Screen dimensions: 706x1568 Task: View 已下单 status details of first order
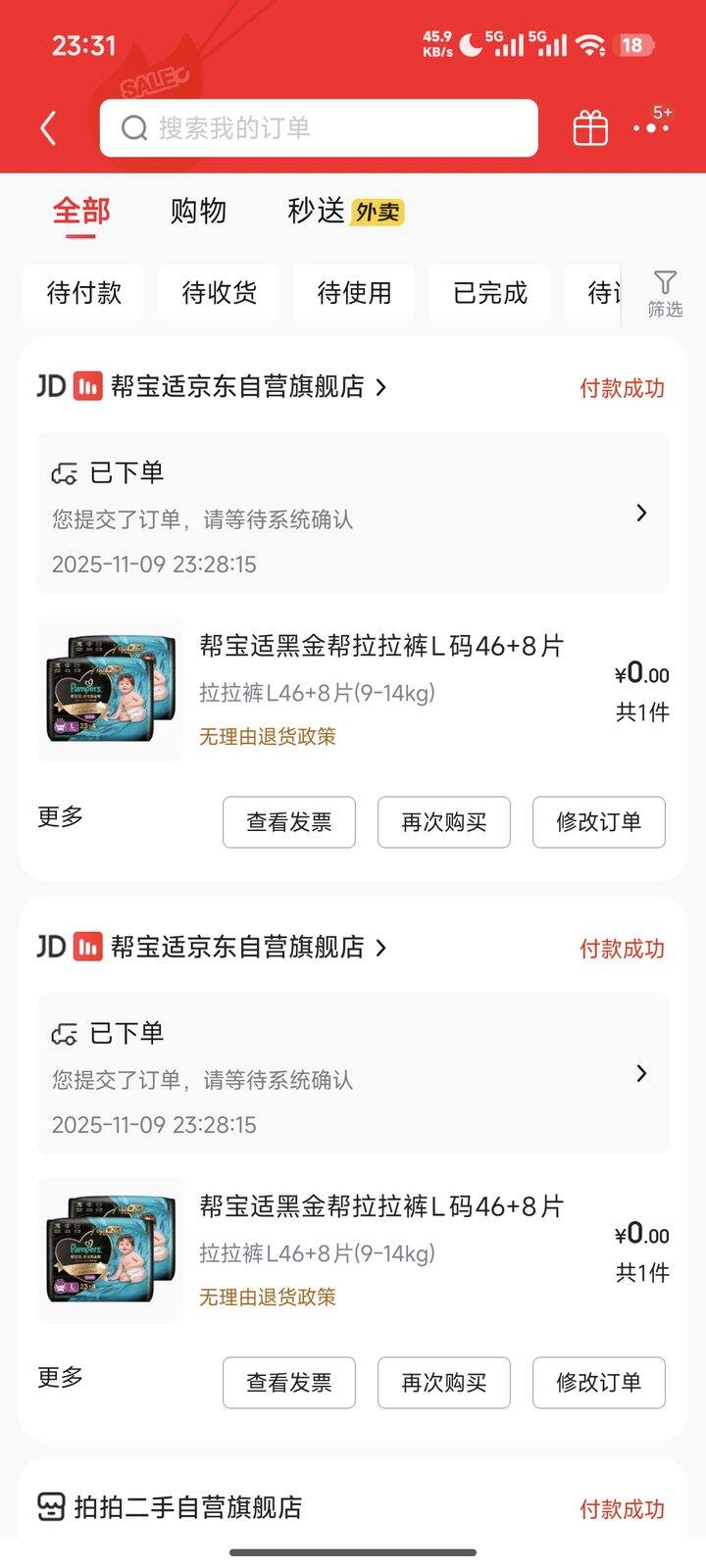coord(353,514)
